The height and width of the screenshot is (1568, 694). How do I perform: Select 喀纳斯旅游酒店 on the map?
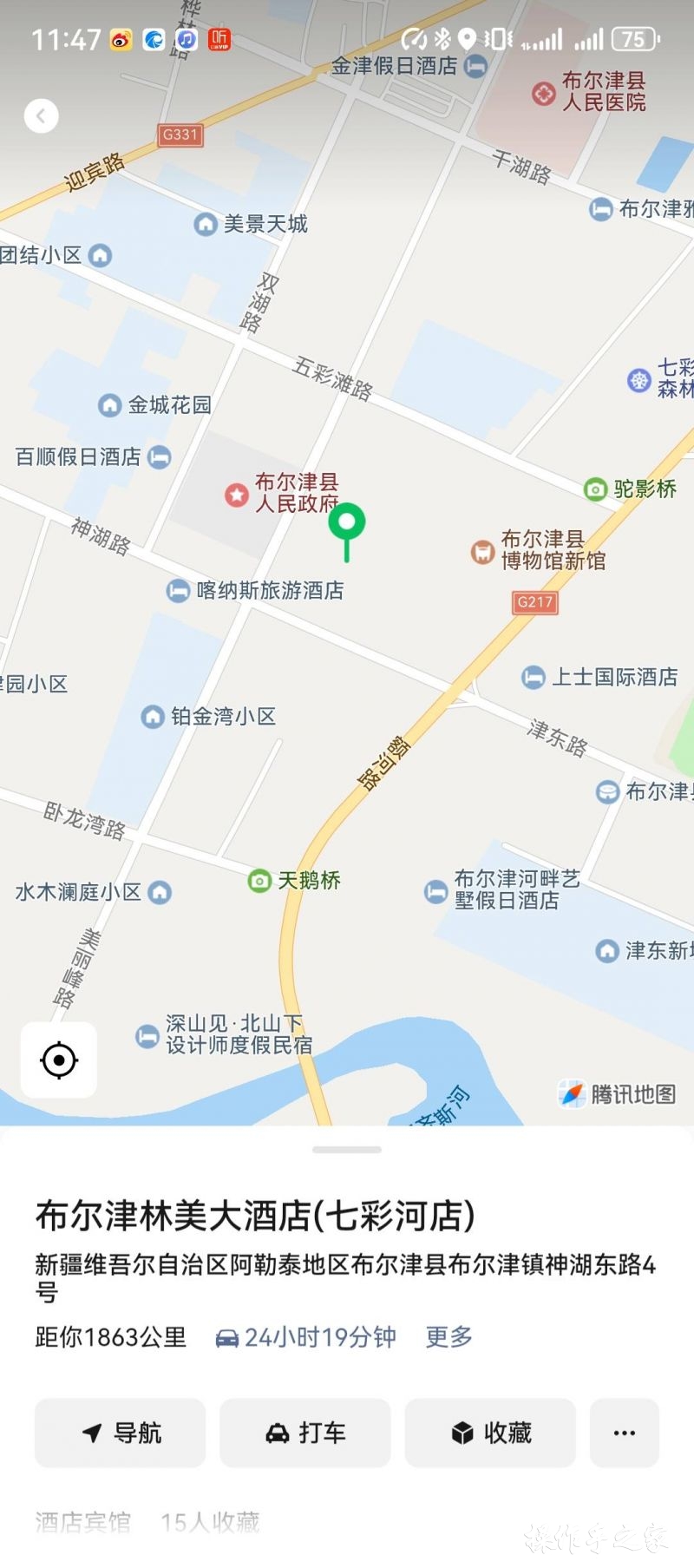click(x=255, y=591)
